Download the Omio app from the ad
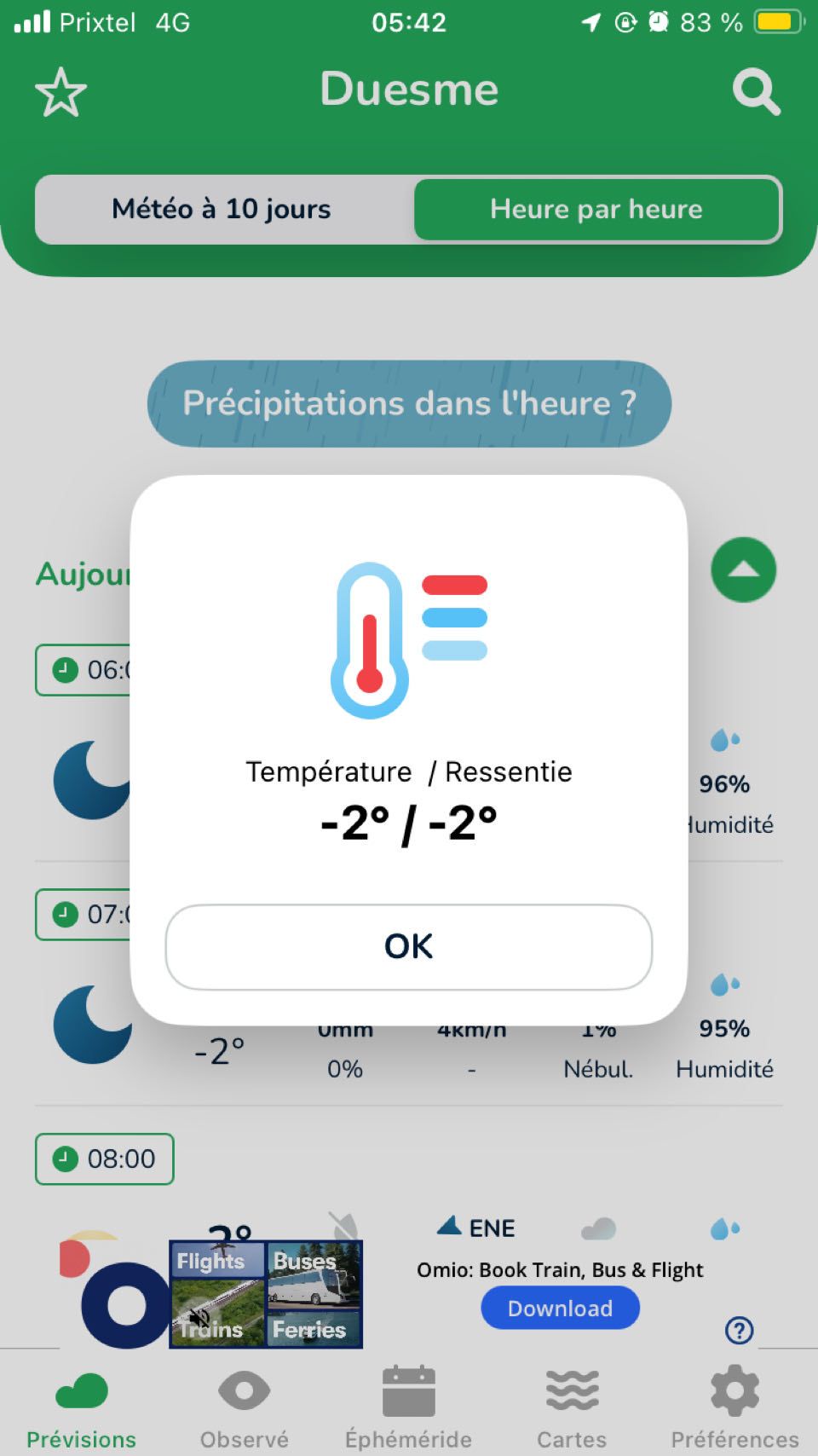Screen dimensions: 818x1456 pos(560,1308)
